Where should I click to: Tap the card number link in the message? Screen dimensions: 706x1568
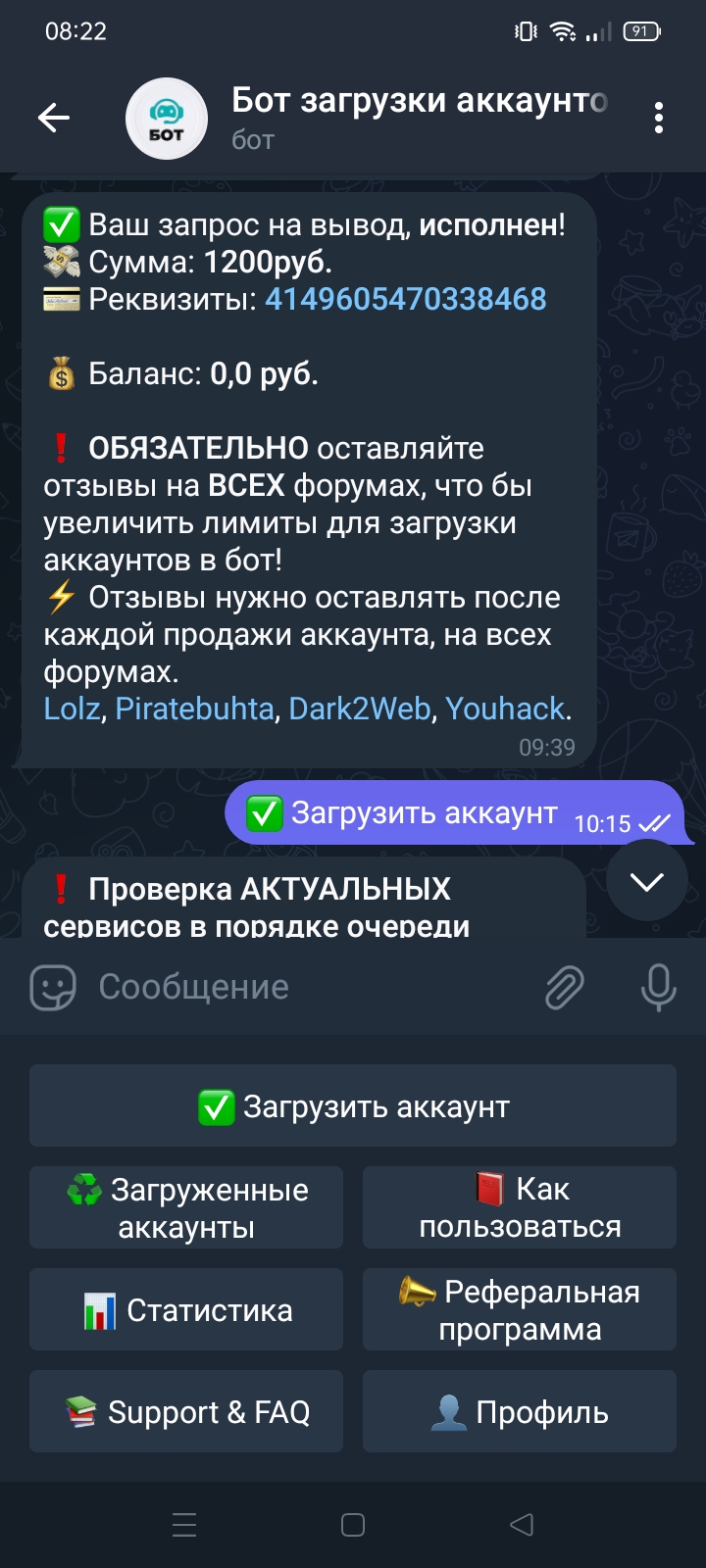point(405,299)
